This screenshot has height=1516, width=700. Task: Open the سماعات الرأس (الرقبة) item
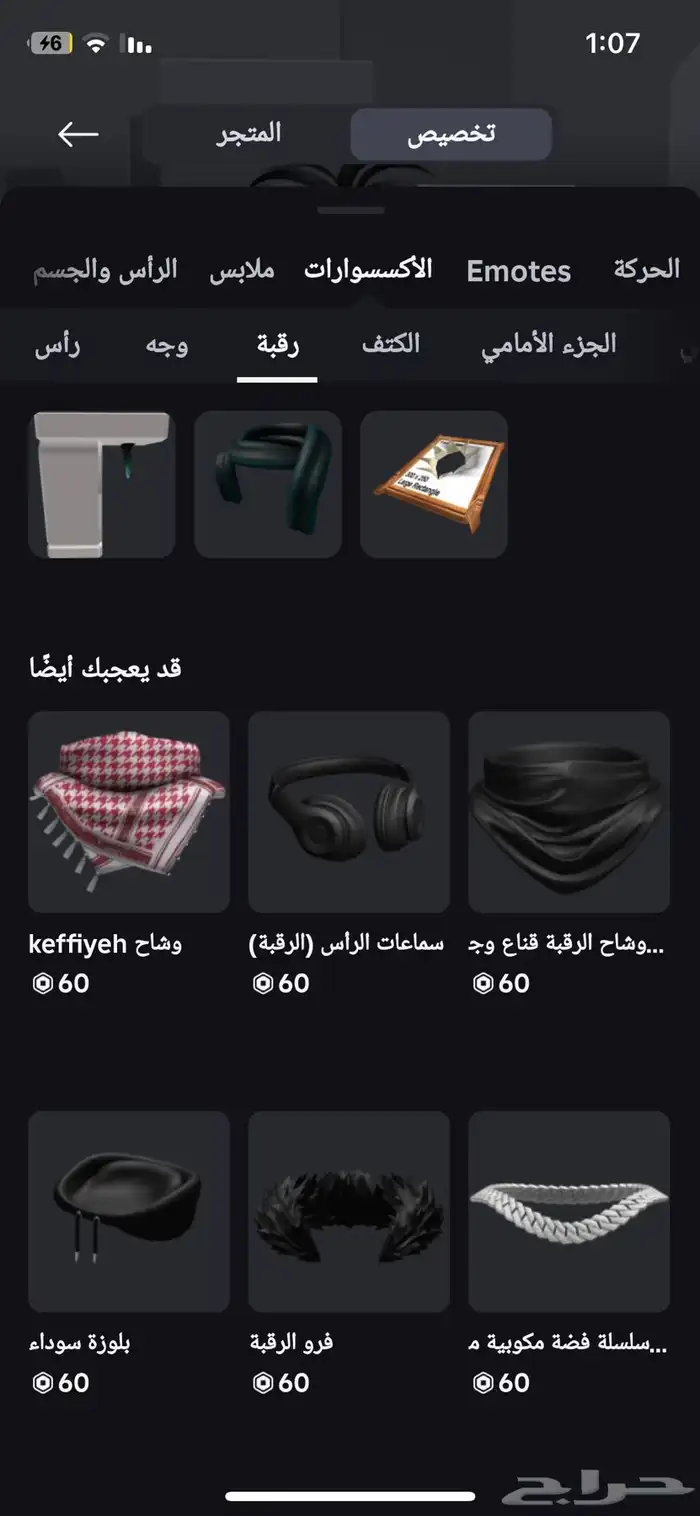pyautogui.click(x=349, y=811)
